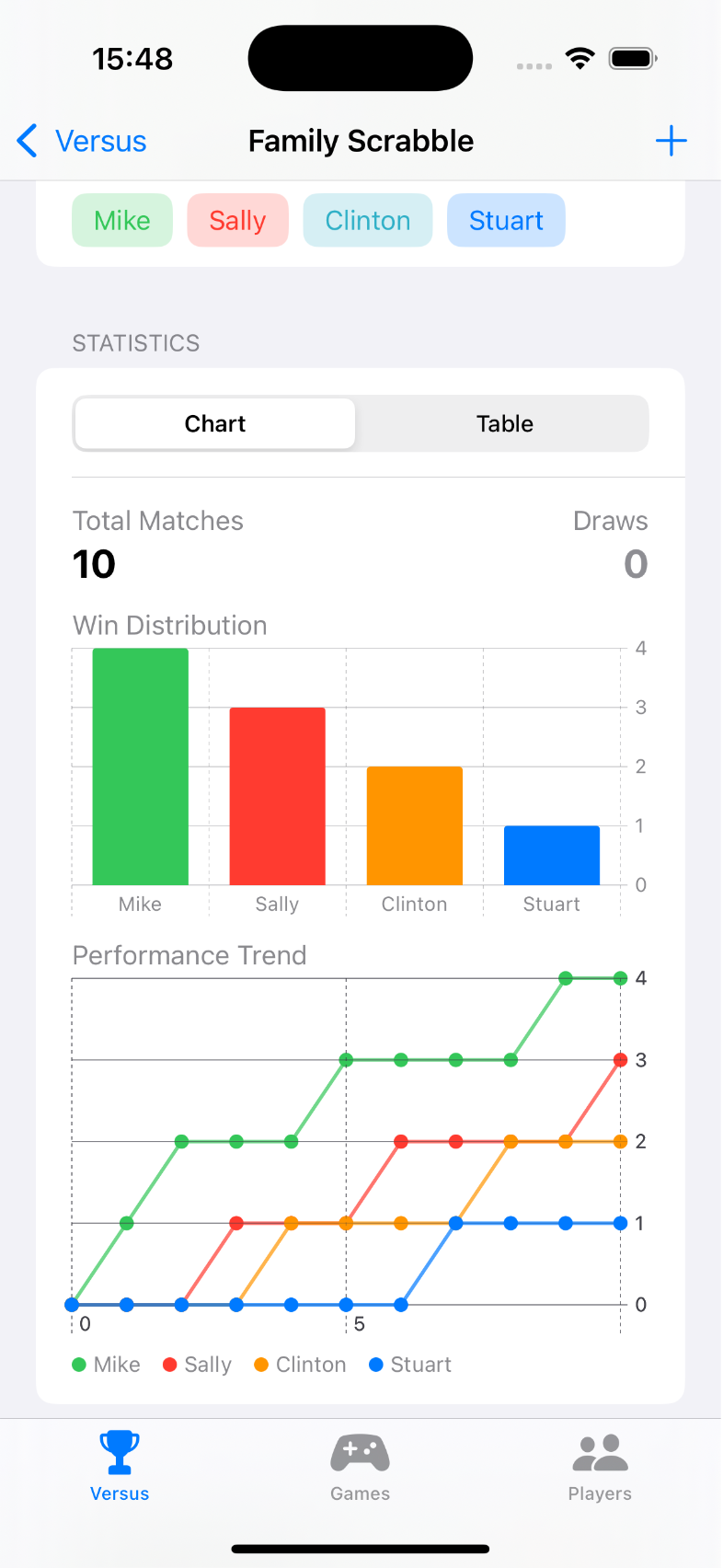Tap the Wi-Fi status icon
This screenshot has width=723, height=1568.
click(x=579, y=57)
